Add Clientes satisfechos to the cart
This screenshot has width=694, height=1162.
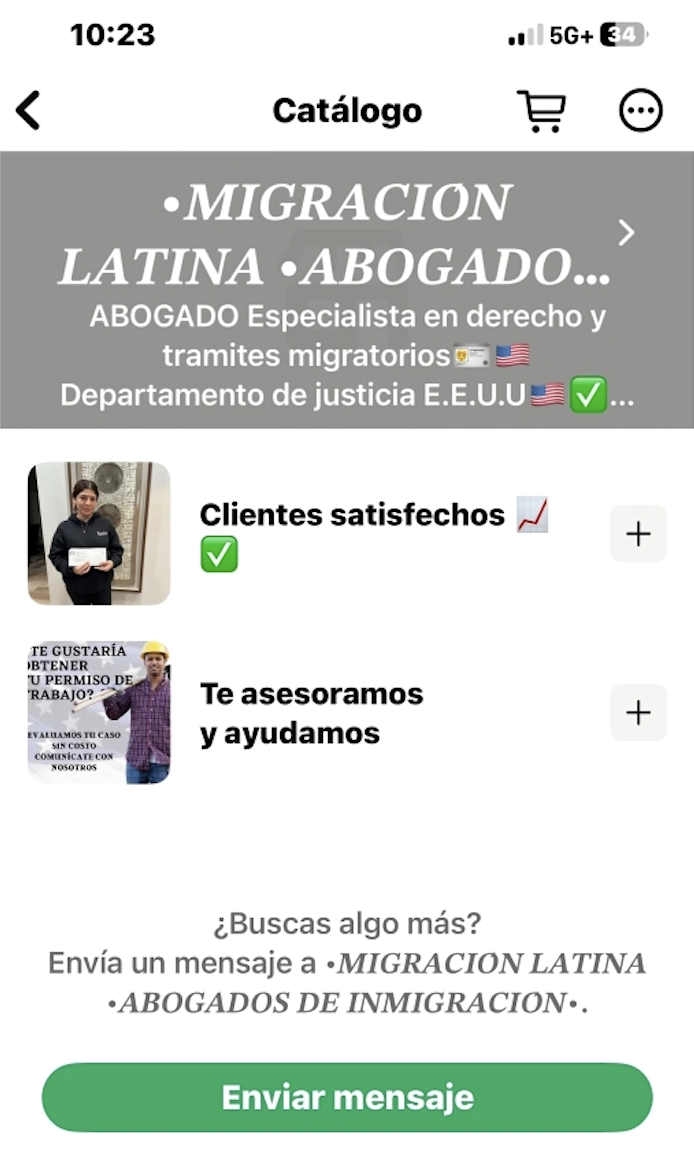click(x=638, y=534)
